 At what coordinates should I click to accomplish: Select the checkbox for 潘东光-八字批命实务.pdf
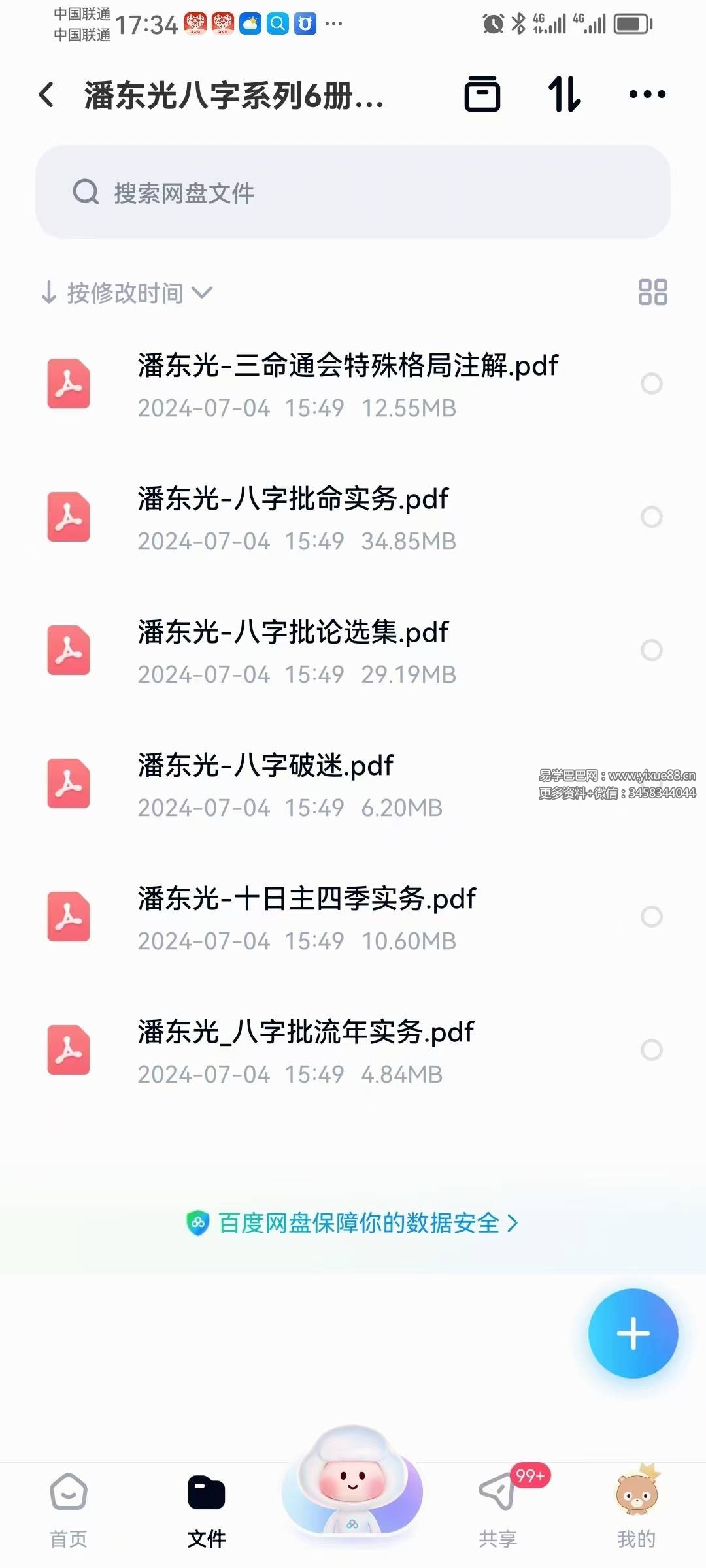(x=651, y=517)
